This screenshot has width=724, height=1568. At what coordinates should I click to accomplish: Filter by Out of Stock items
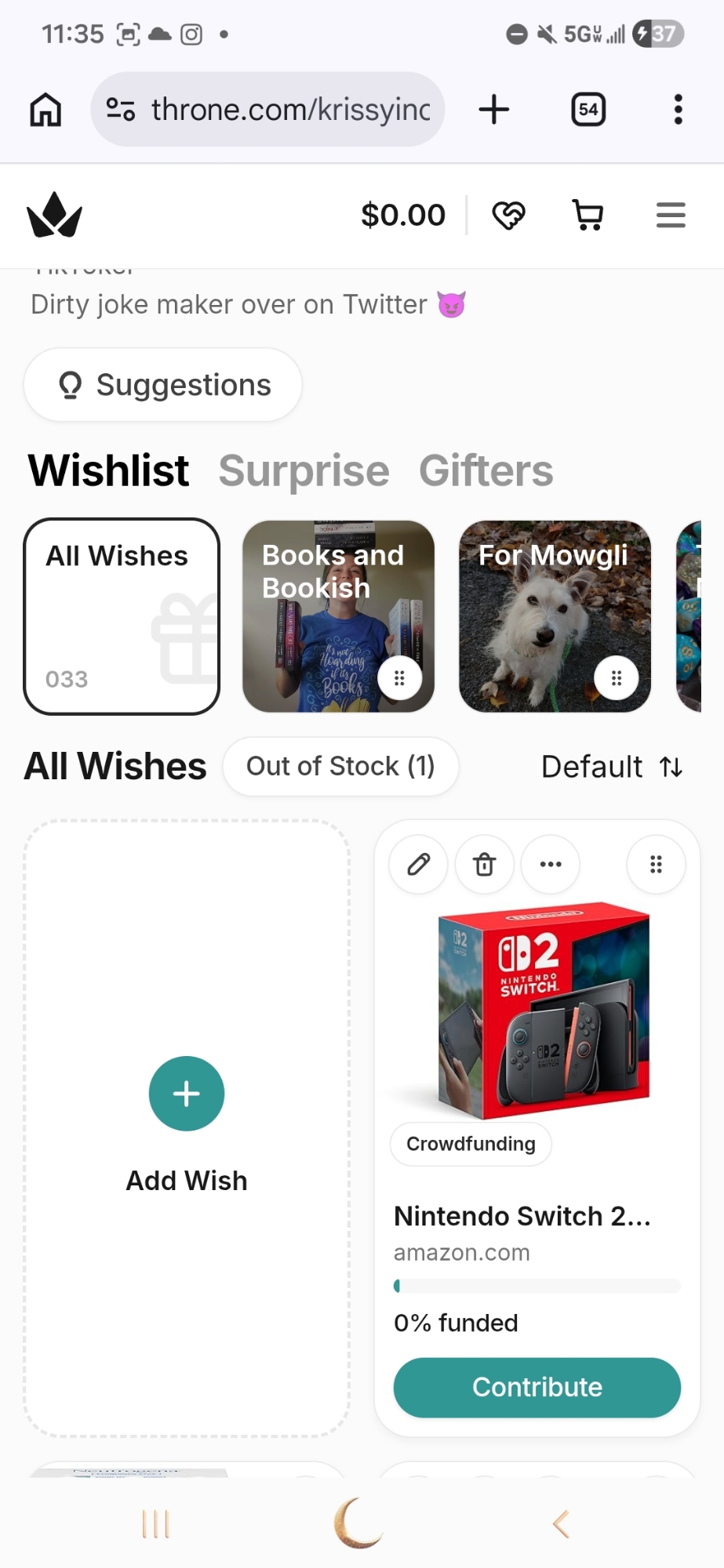(x=340, y=766)
